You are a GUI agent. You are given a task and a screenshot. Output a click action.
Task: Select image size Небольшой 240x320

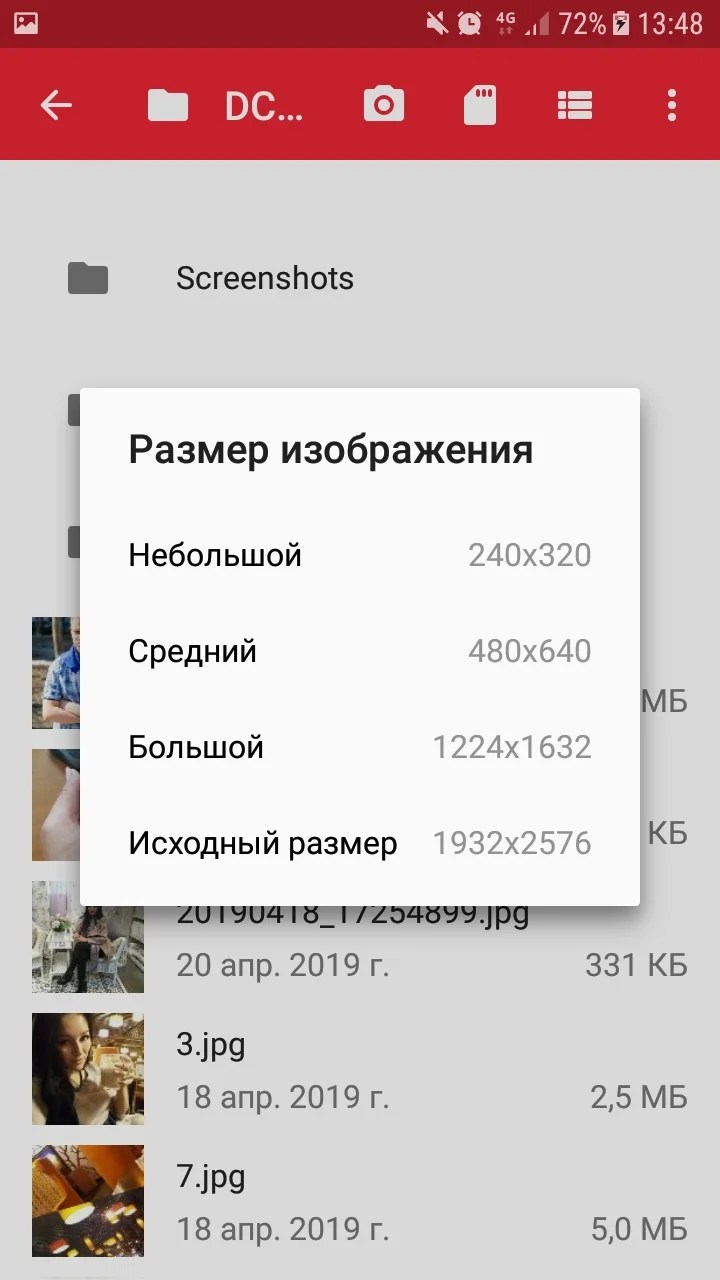click(358, 555)
